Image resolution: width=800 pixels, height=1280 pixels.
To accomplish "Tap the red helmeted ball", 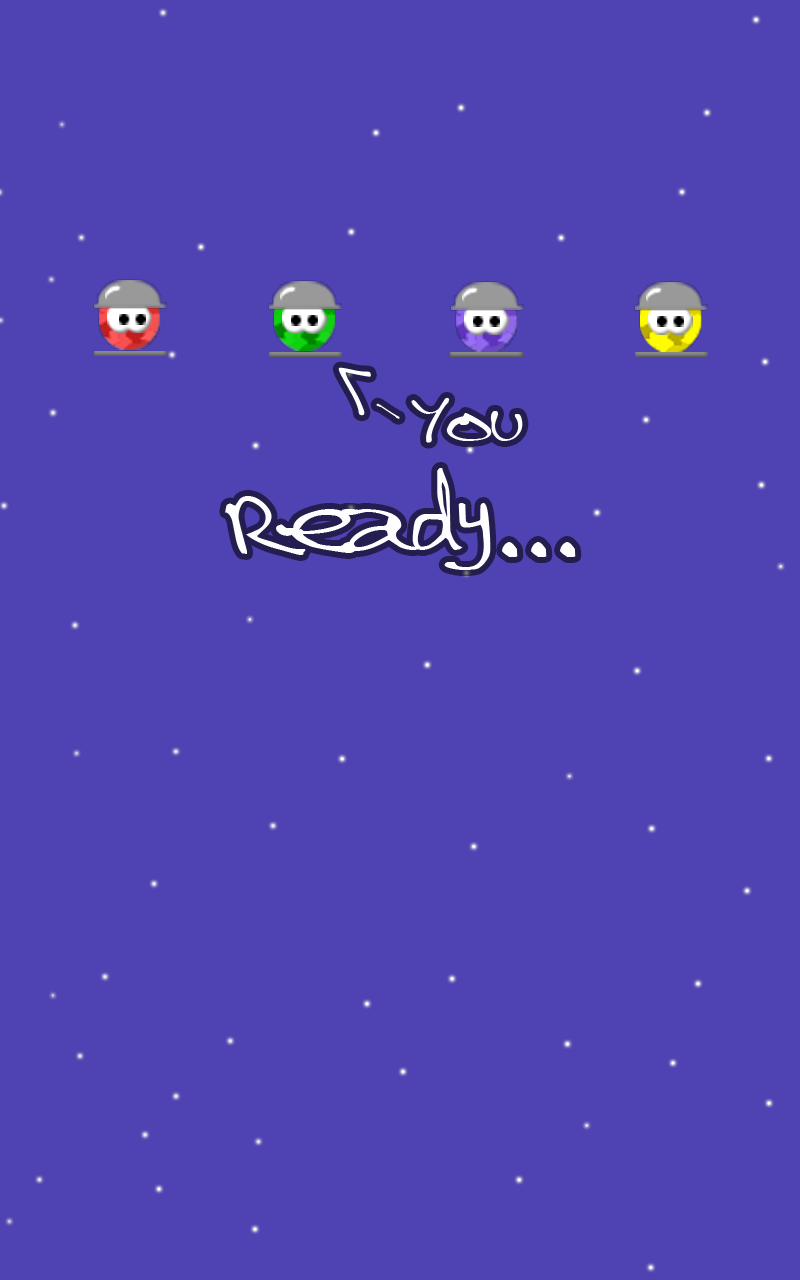I will [129, 317].
